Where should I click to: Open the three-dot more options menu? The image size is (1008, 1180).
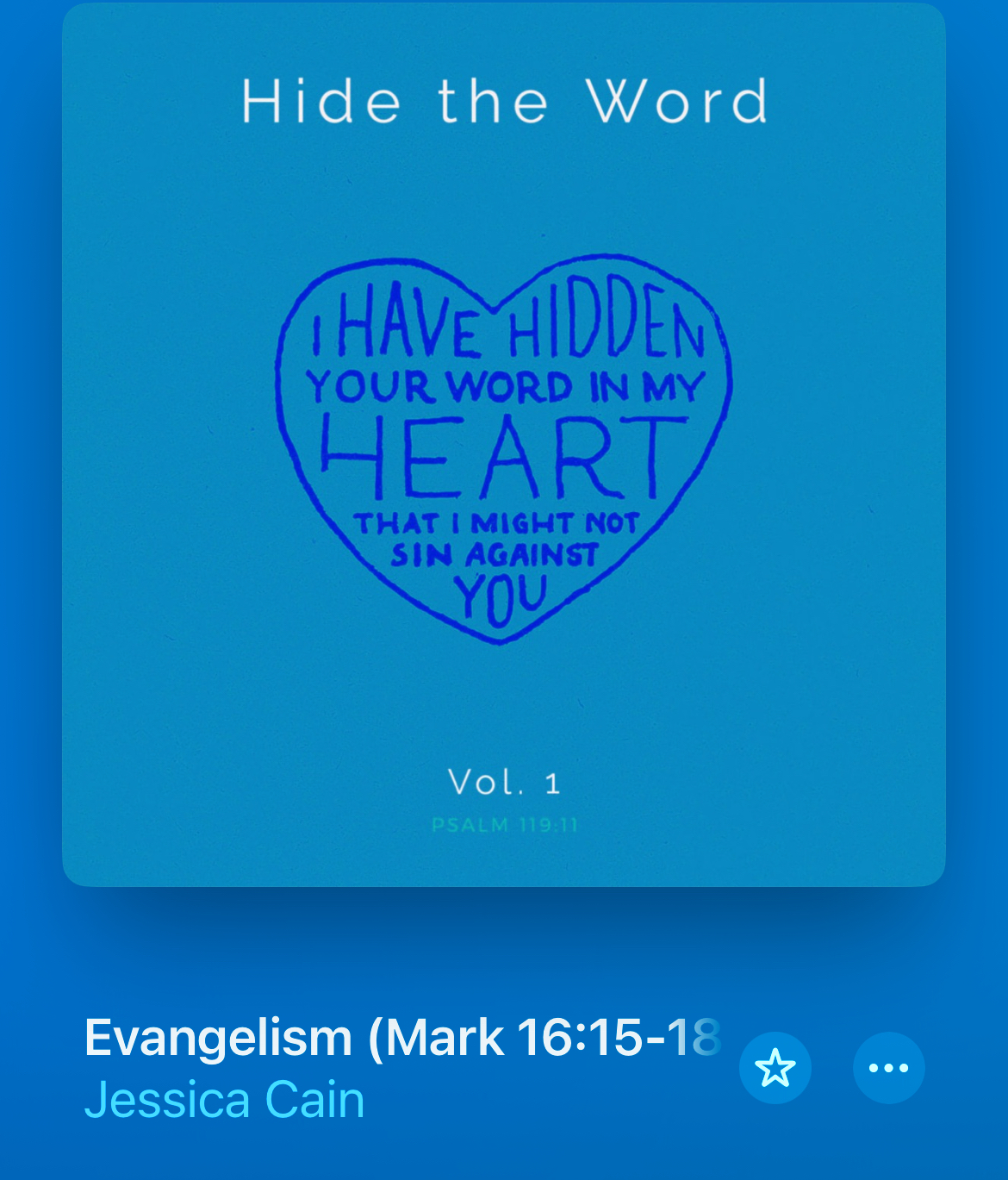click(888, 1068)
